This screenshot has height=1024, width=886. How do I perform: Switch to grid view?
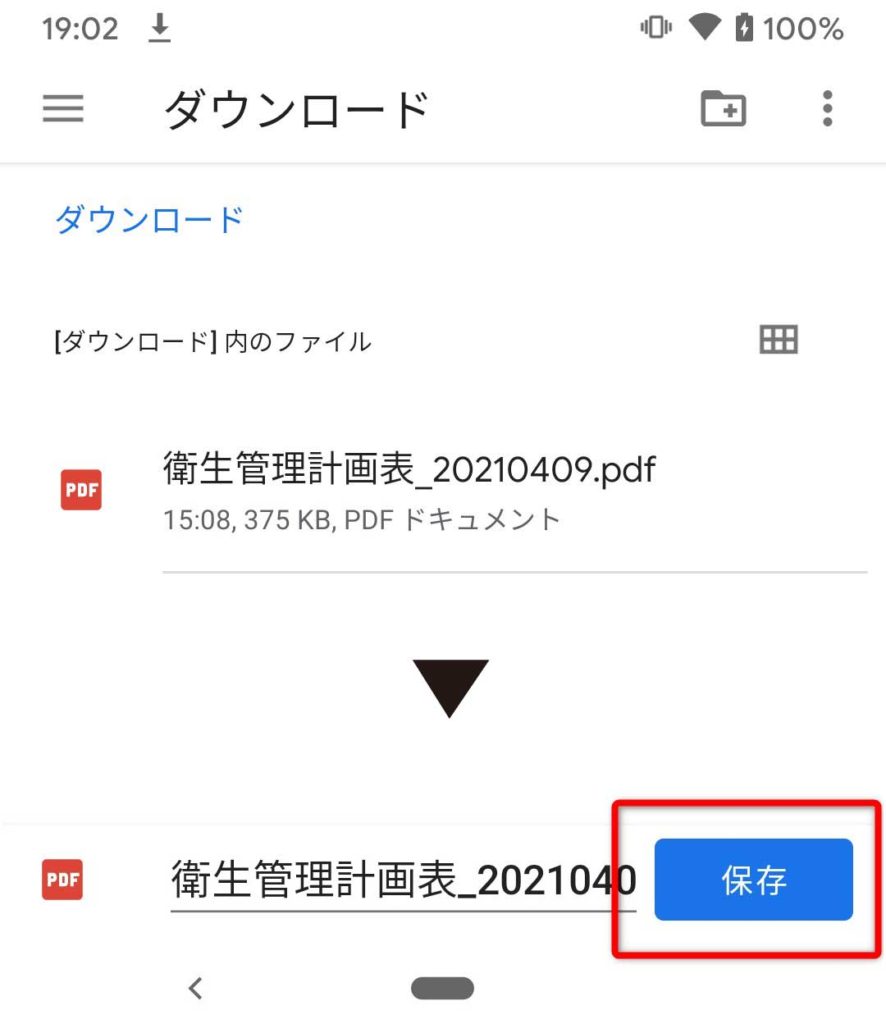[779, 340]
